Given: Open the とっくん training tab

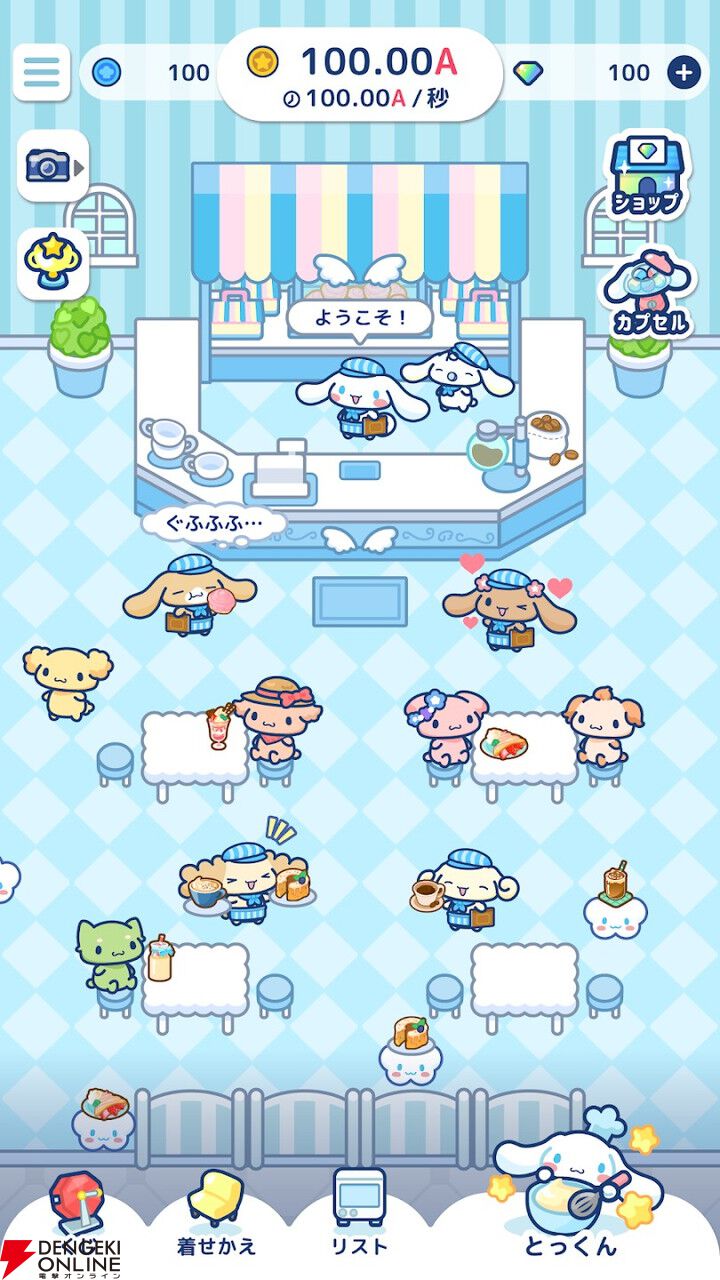Looking at the screenshot, I should click(572, 1200).
